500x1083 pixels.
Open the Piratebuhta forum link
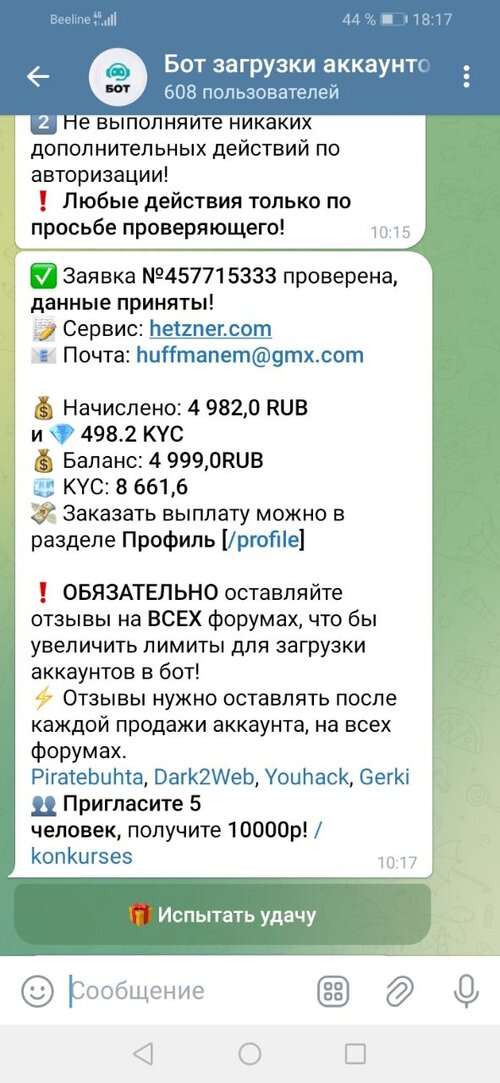point(88,777)
